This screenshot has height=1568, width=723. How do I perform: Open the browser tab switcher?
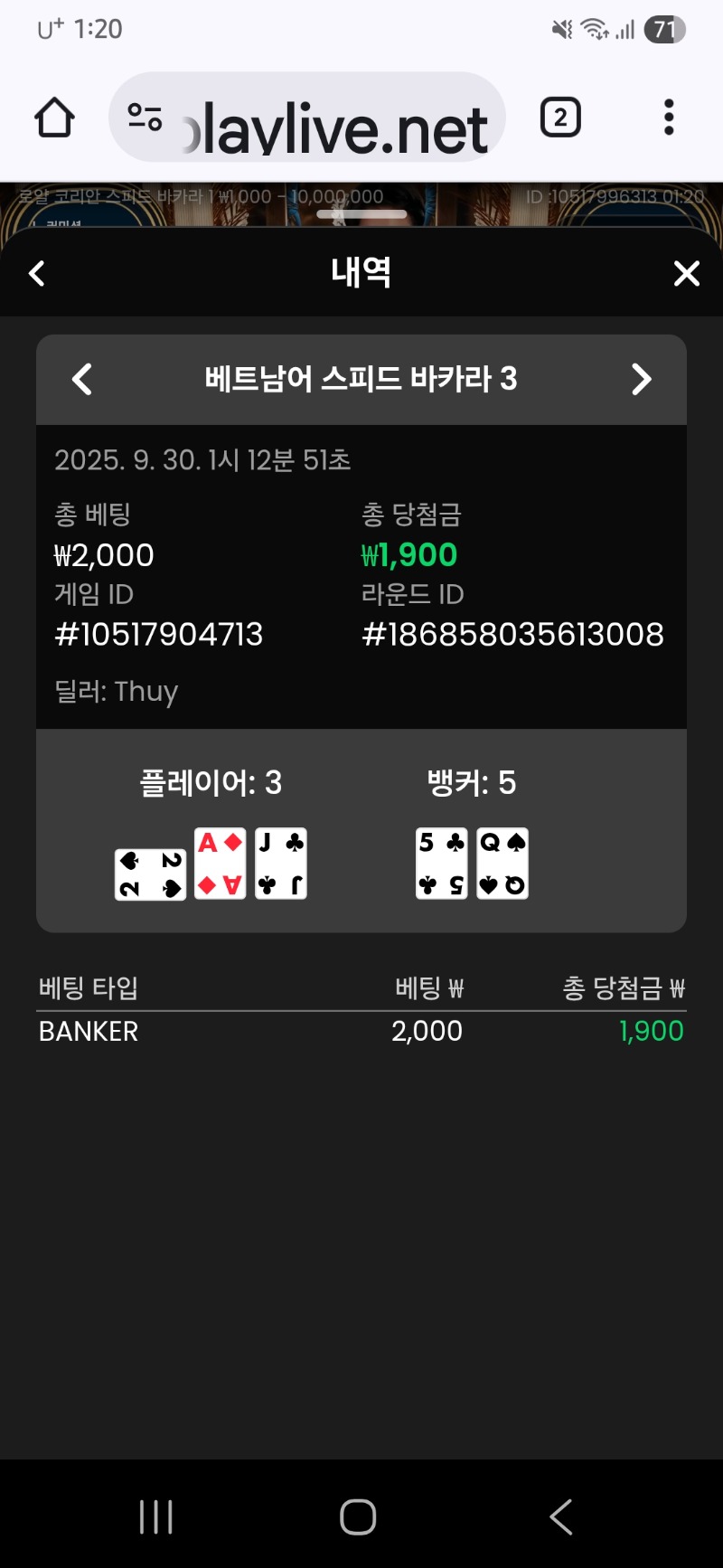[x=560, y=118]
